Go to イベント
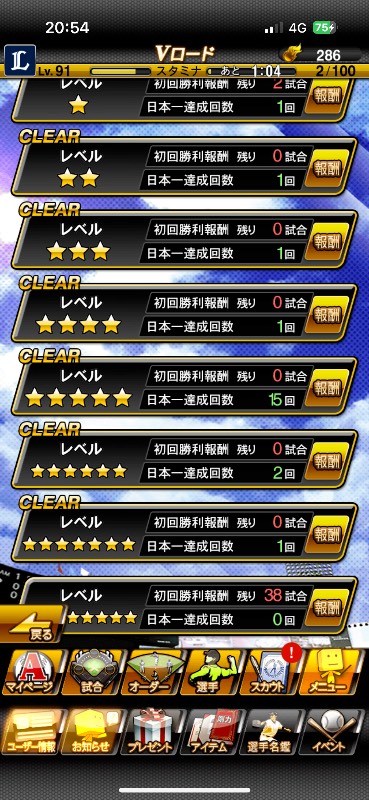Viewport: 369px width, 800px height. (x=333, y=732)
